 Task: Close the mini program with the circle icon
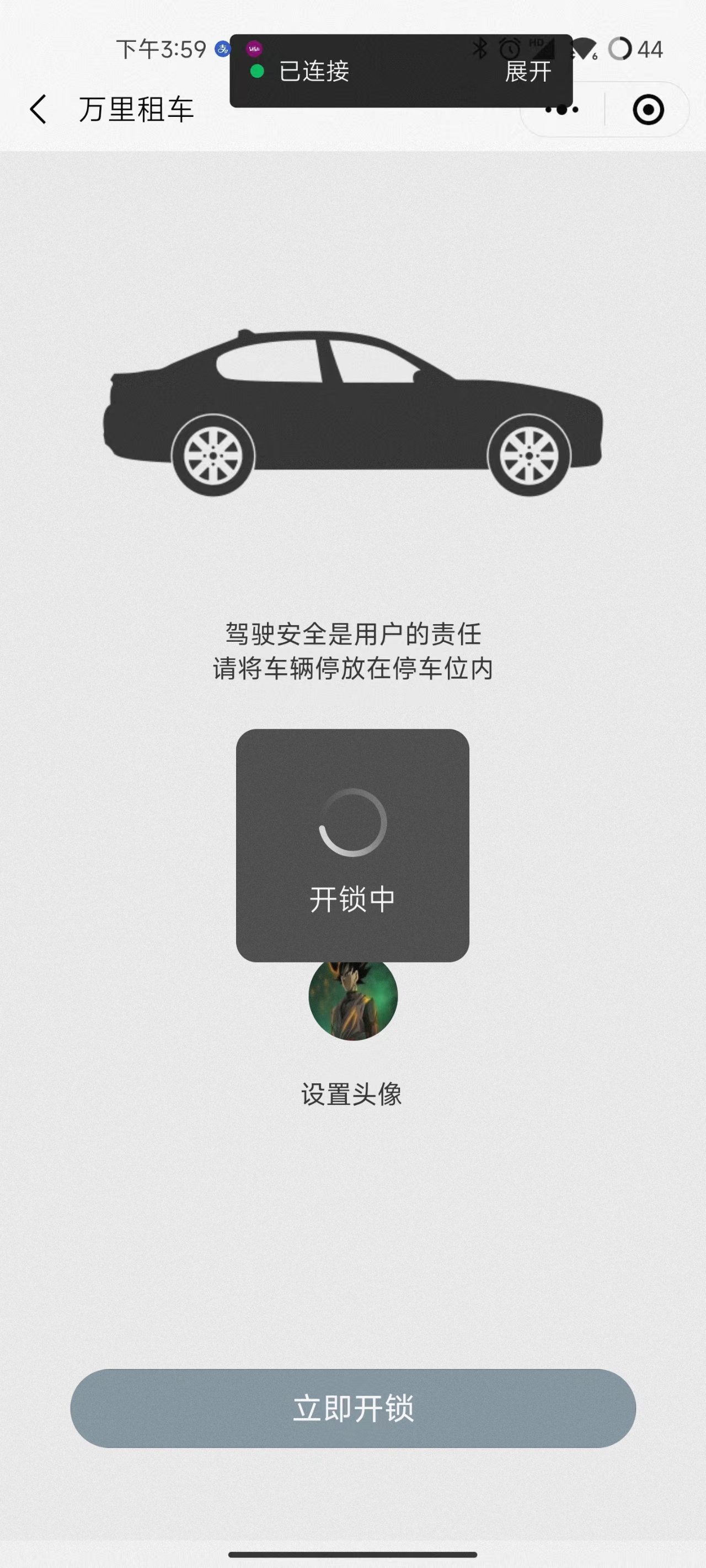click(648, 110)
